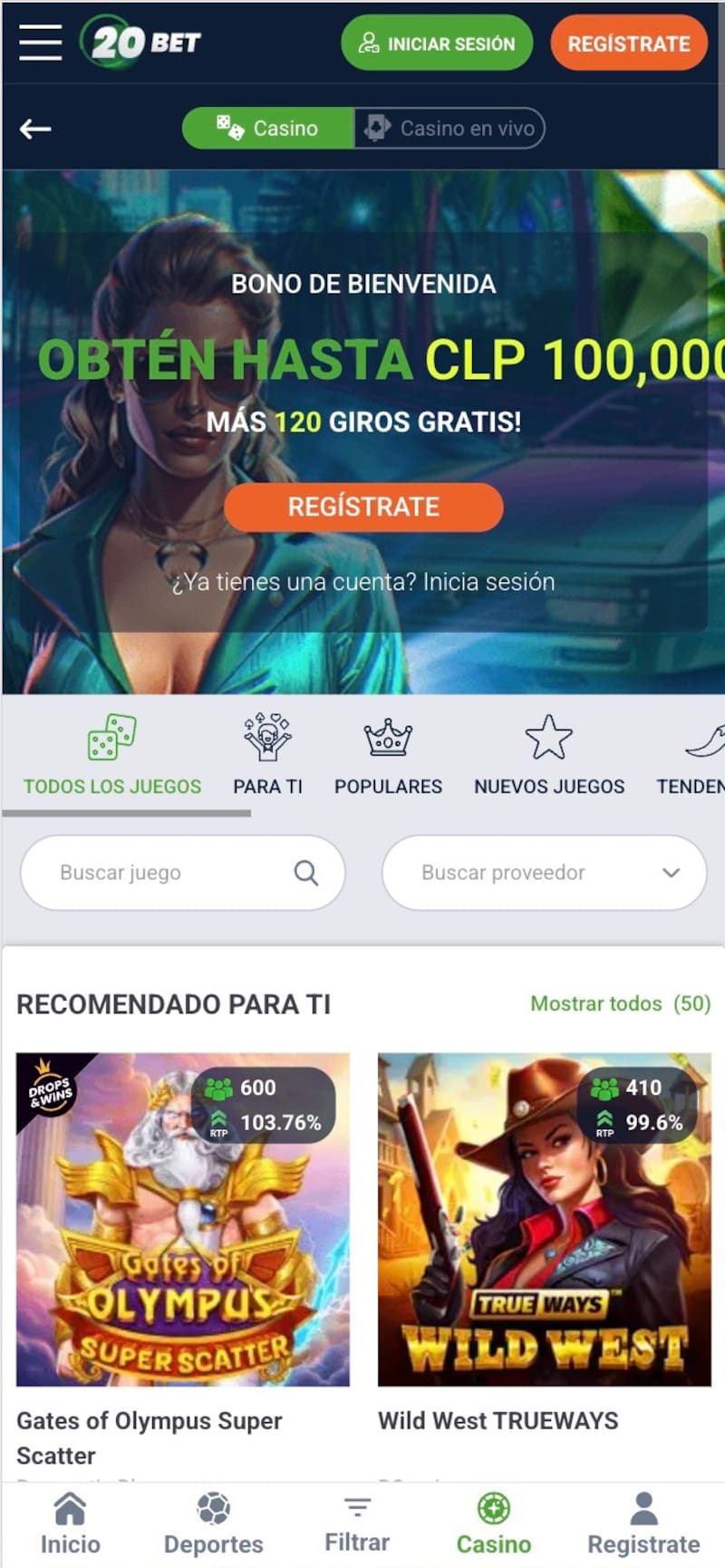Viewport: 725px width, 1568px height.
Task: Tap the top Regístrate header button
Action: [628, 43]
